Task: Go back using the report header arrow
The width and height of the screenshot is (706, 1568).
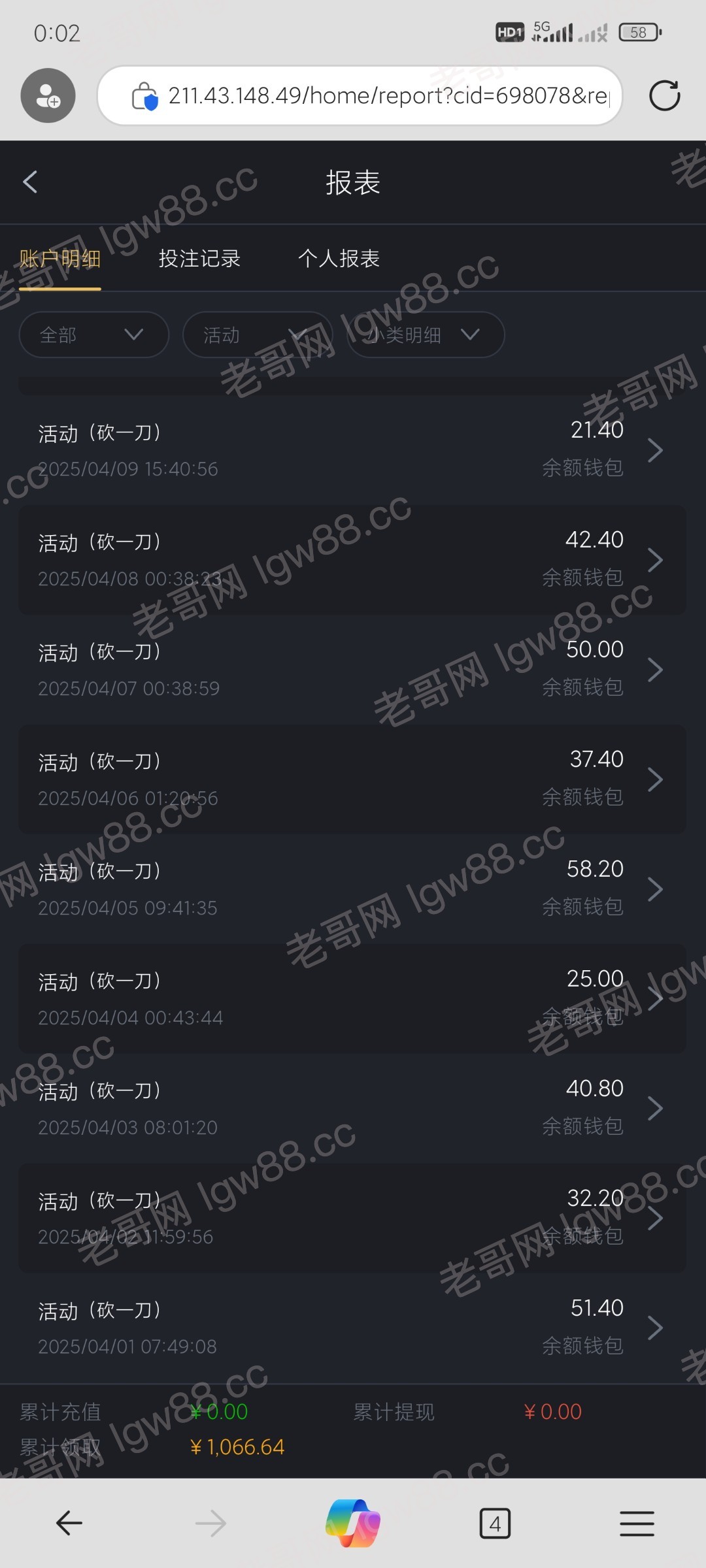Action: click(30, 182)
